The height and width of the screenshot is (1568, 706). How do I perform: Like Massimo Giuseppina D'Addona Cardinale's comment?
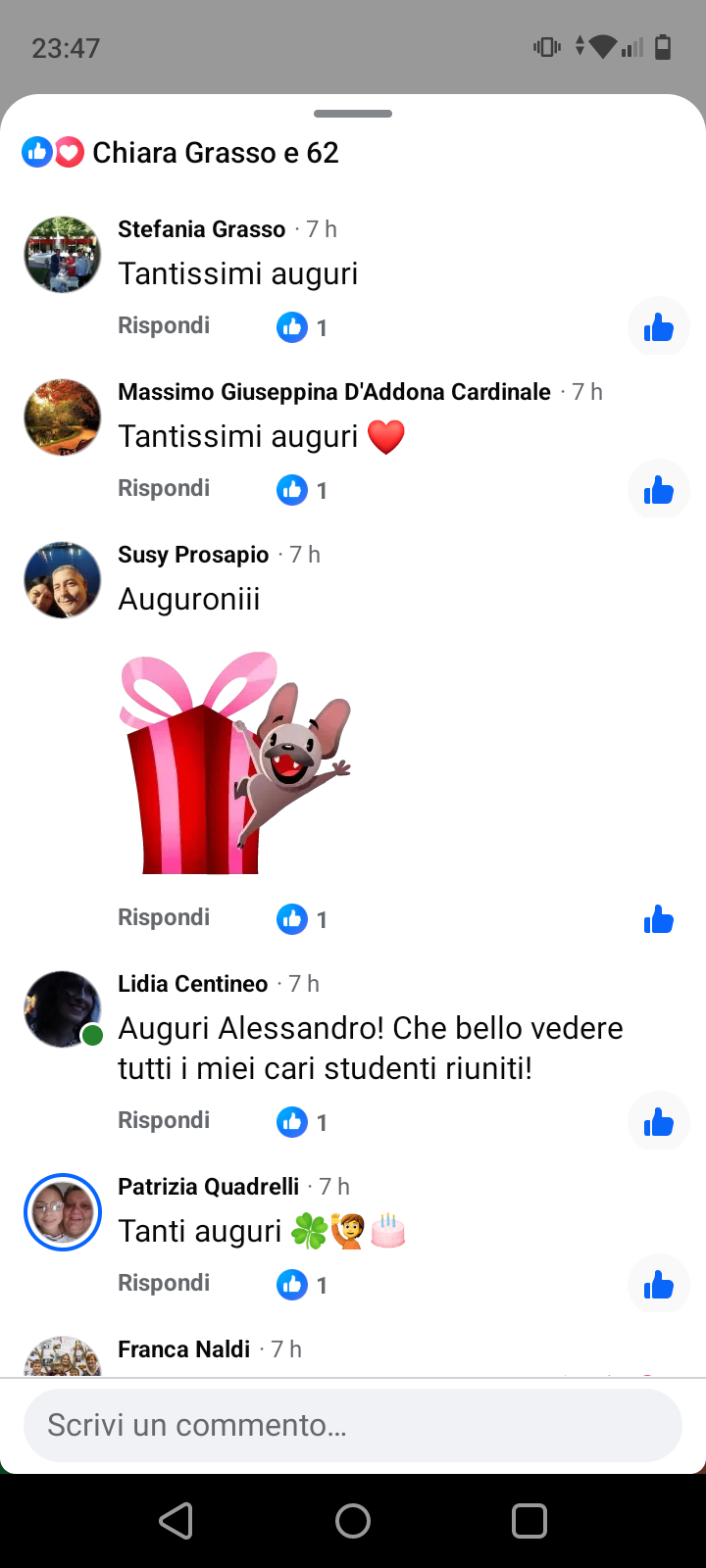coord(658,490)
